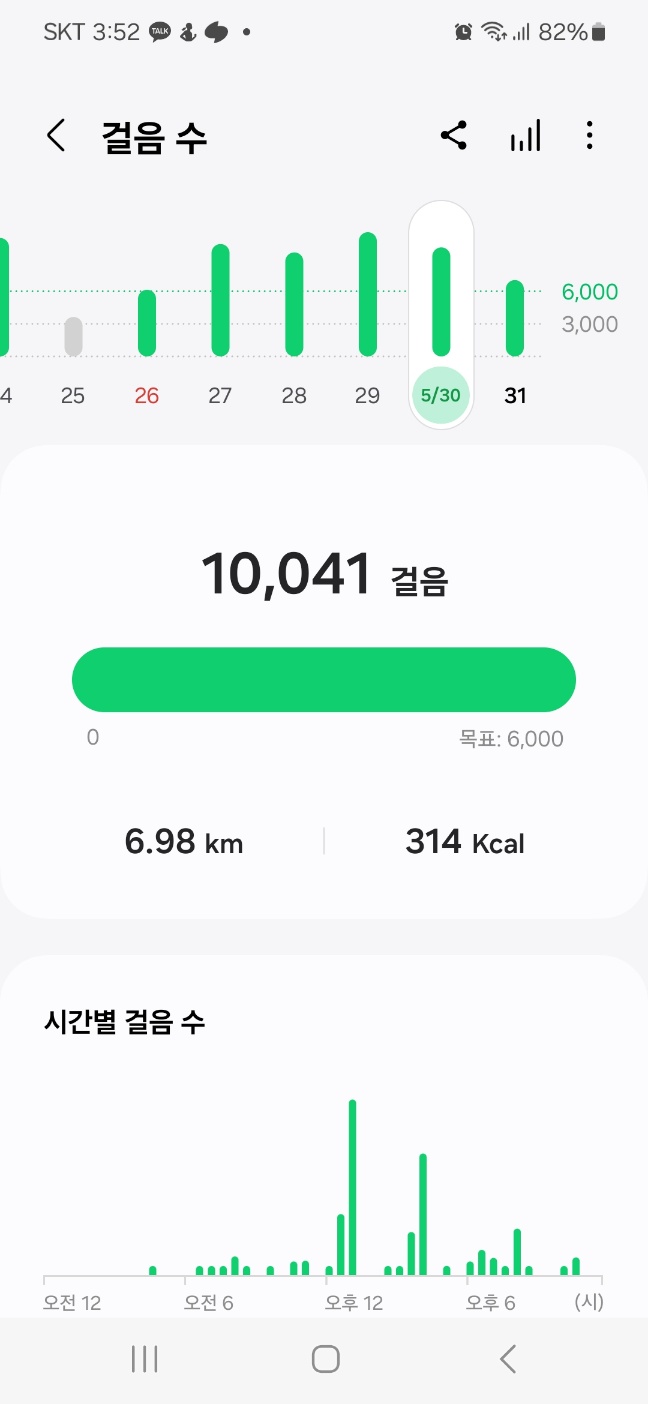Open the step trends chart icon
648x1404 pixels.
525,136
